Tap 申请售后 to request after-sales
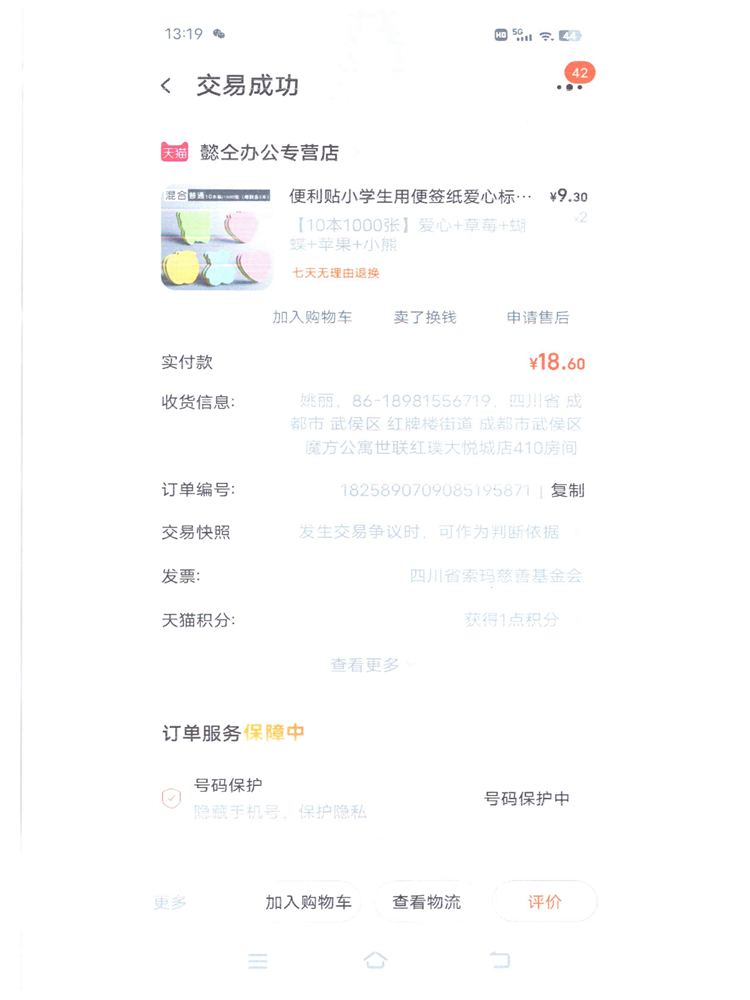750x1000 pixels. (538, 317)
